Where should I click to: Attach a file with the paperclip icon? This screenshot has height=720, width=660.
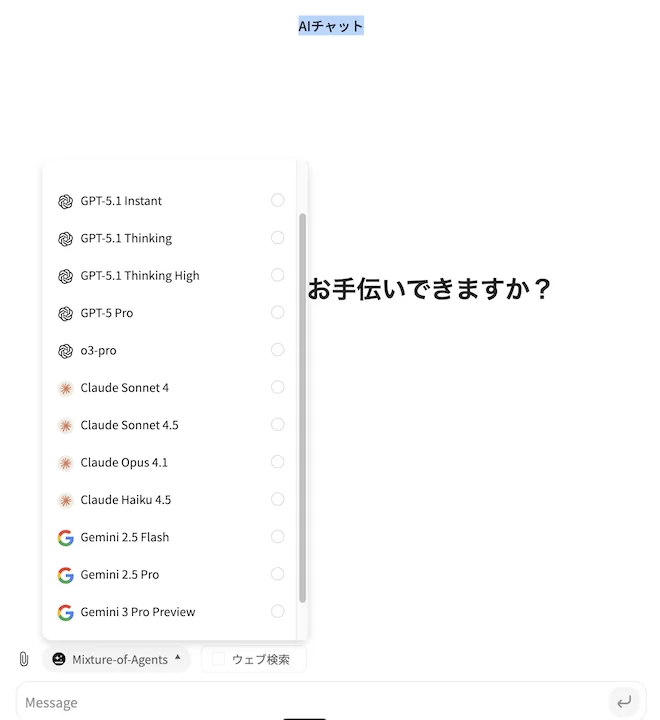24,659
